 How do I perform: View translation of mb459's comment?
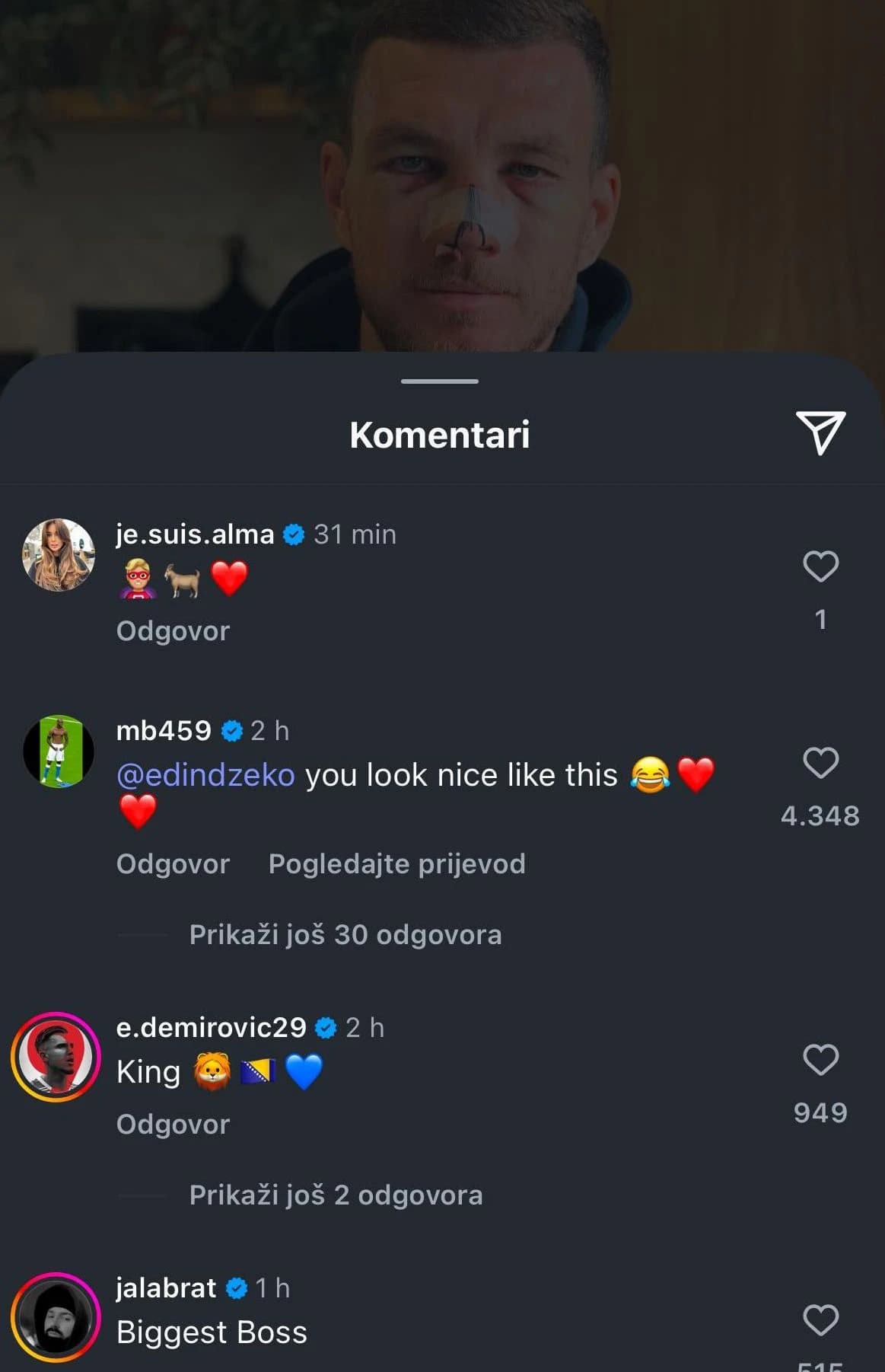(396, 864)
